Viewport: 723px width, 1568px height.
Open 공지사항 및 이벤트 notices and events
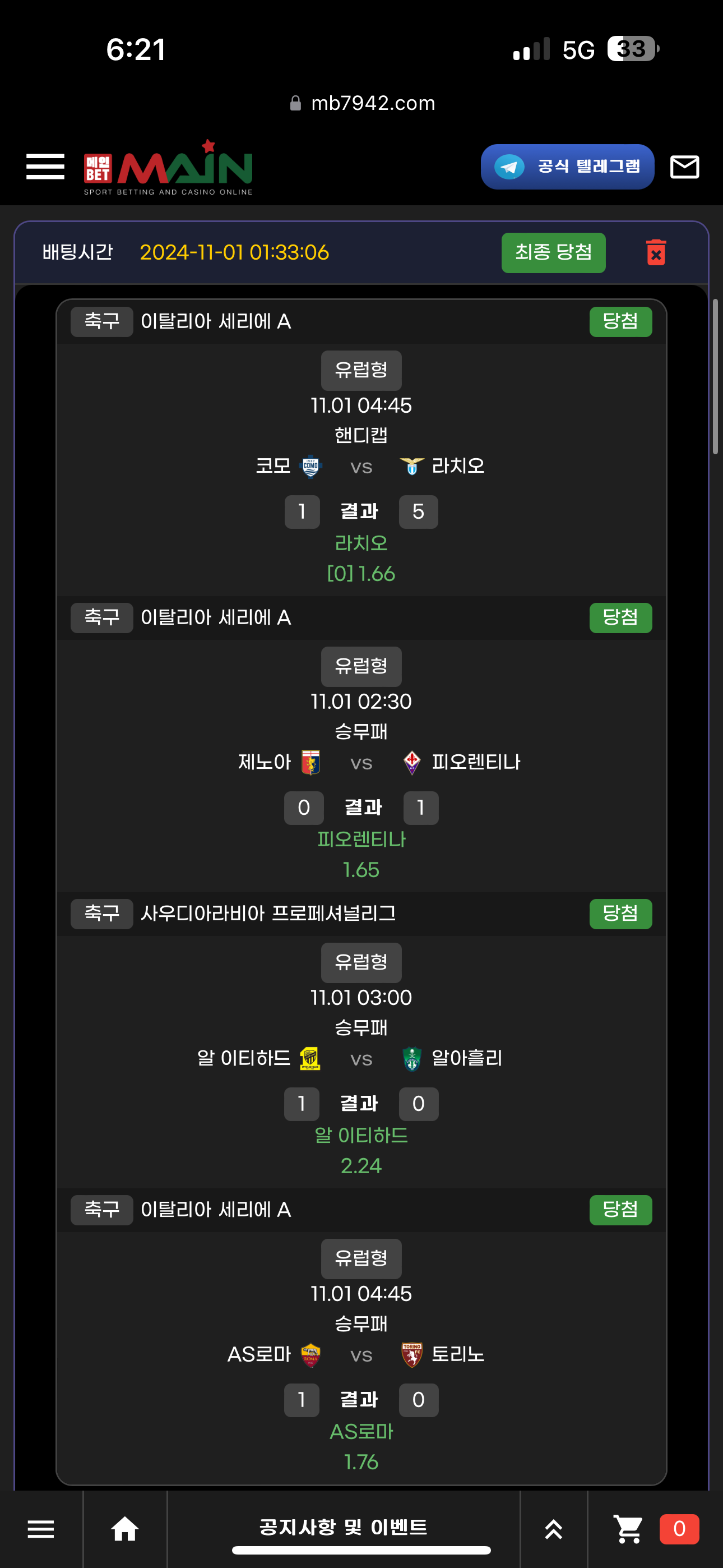coord(343,1527)
